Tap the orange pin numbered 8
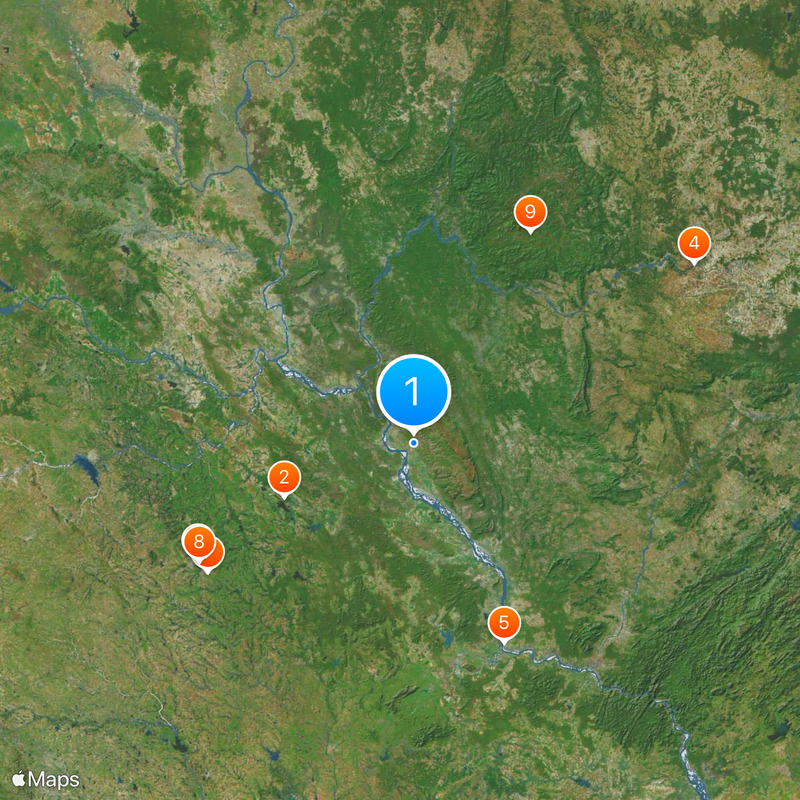The height and width of the screenshot is (800, 800). click(x=197, y=542)
